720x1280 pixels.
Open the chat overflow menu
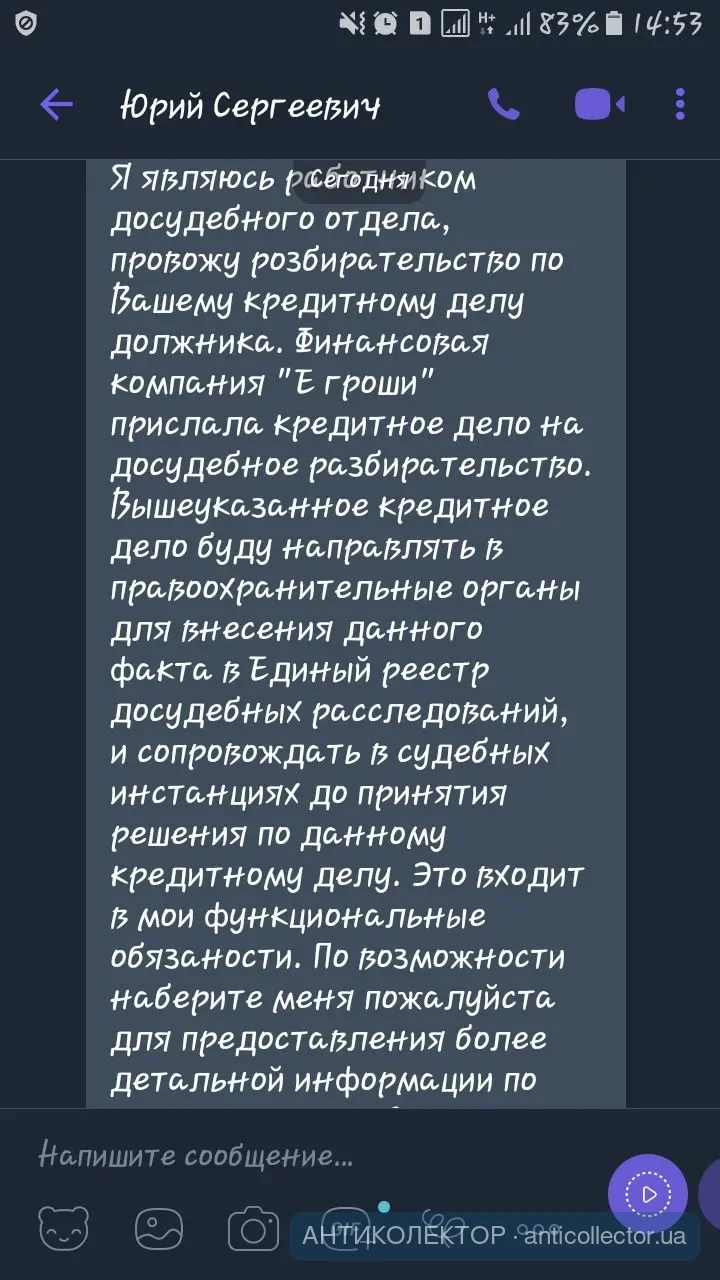click(681, 104)
